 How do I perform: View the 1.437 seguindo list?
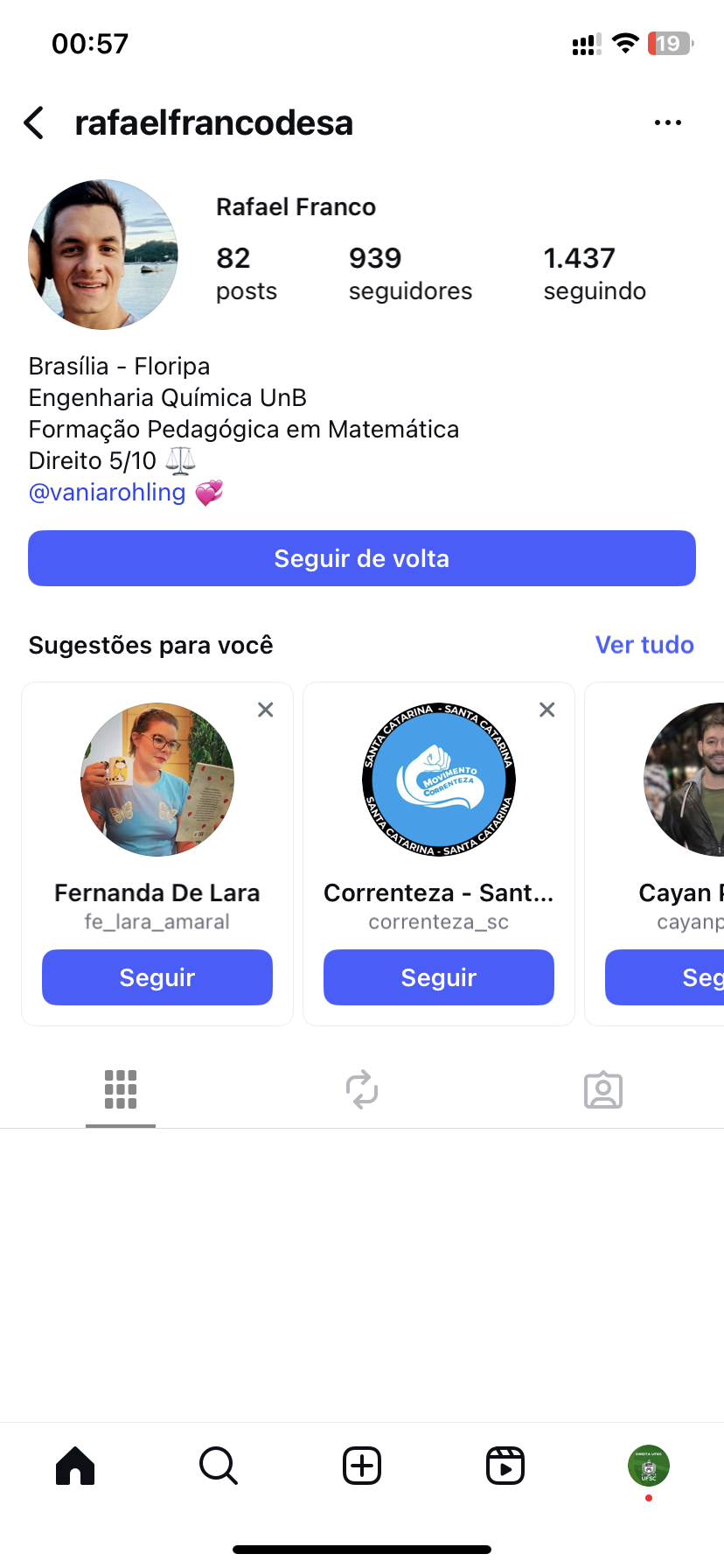pos(595,273)
